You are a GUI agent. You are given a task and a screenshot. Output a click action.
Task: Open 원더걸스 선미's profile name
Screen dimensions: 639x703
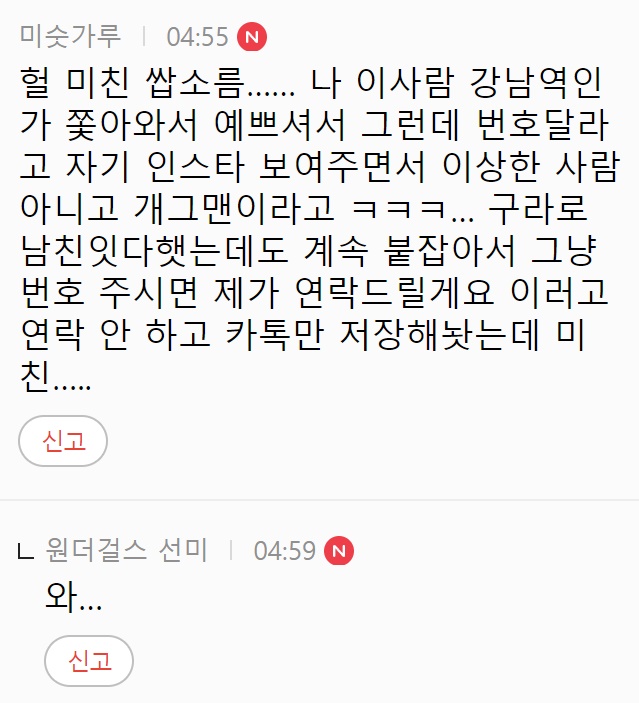click(x=127, y=550)
